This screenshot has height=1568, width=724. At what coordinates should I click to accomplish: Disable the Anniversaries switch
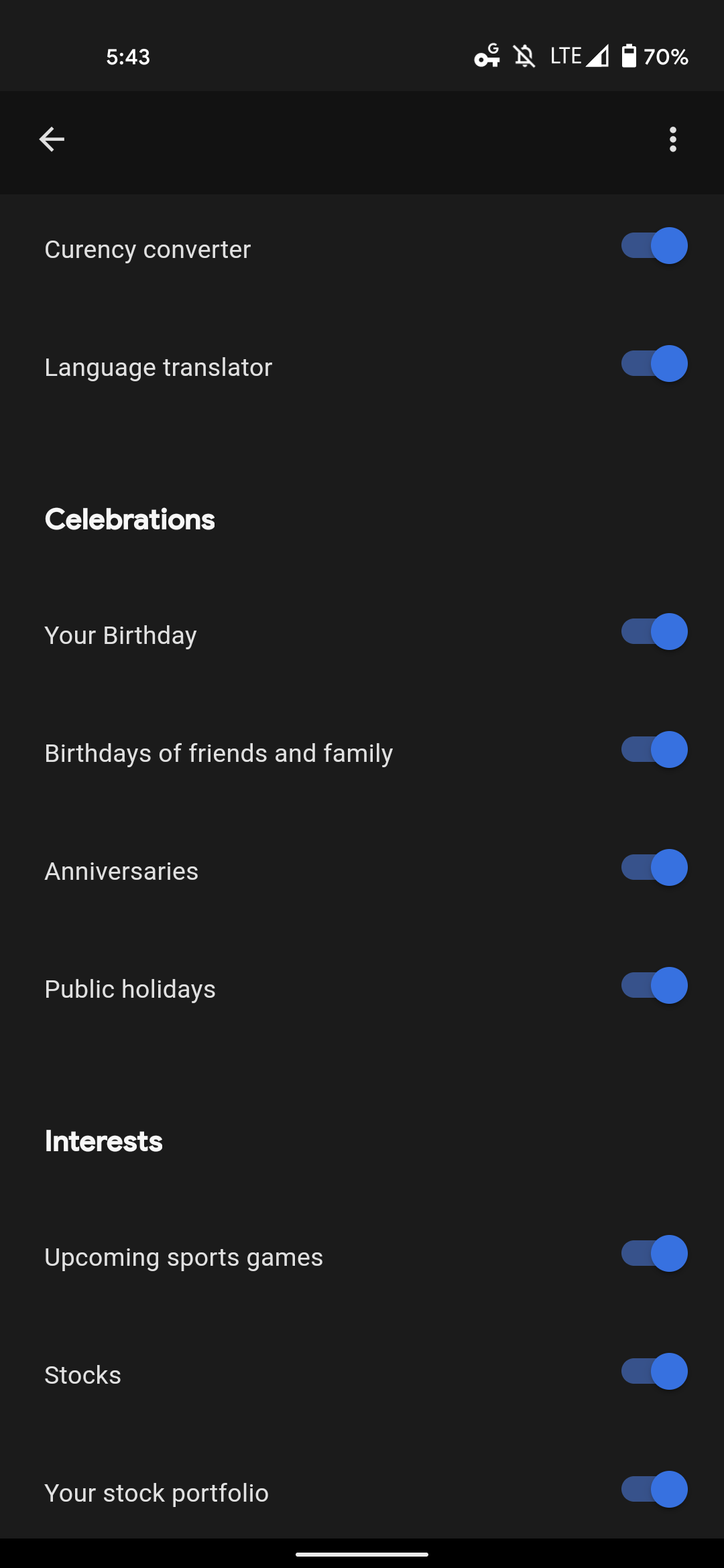654,868
